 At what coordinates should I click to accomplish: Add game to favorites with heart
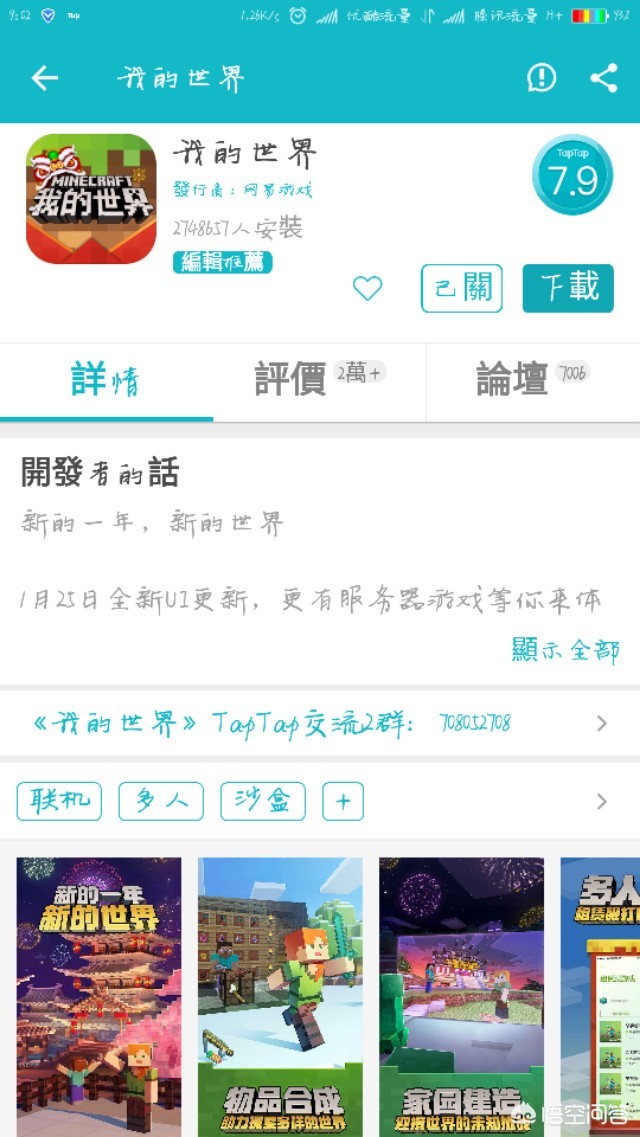coord(367,289)
